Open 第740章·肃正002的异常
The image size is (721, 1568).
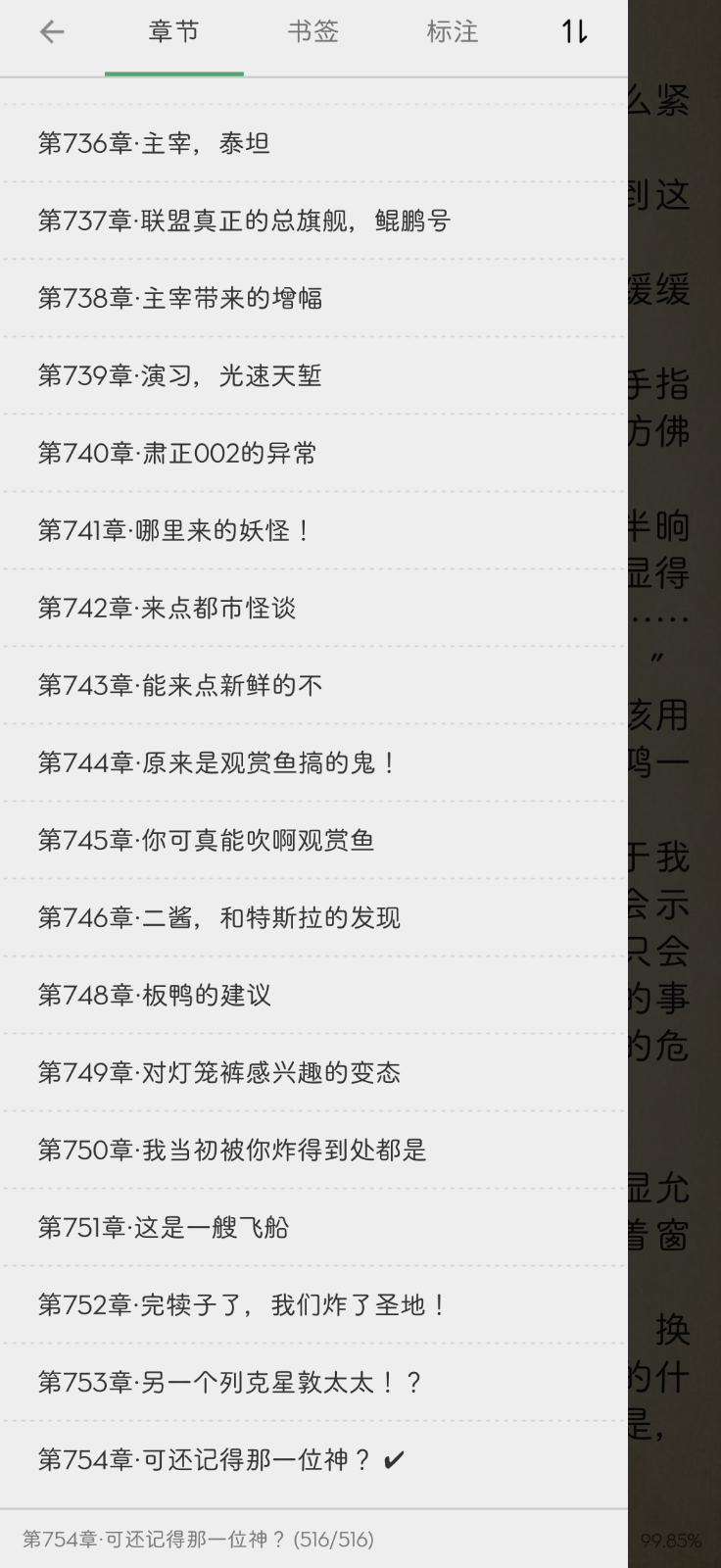tap(177, 454)
